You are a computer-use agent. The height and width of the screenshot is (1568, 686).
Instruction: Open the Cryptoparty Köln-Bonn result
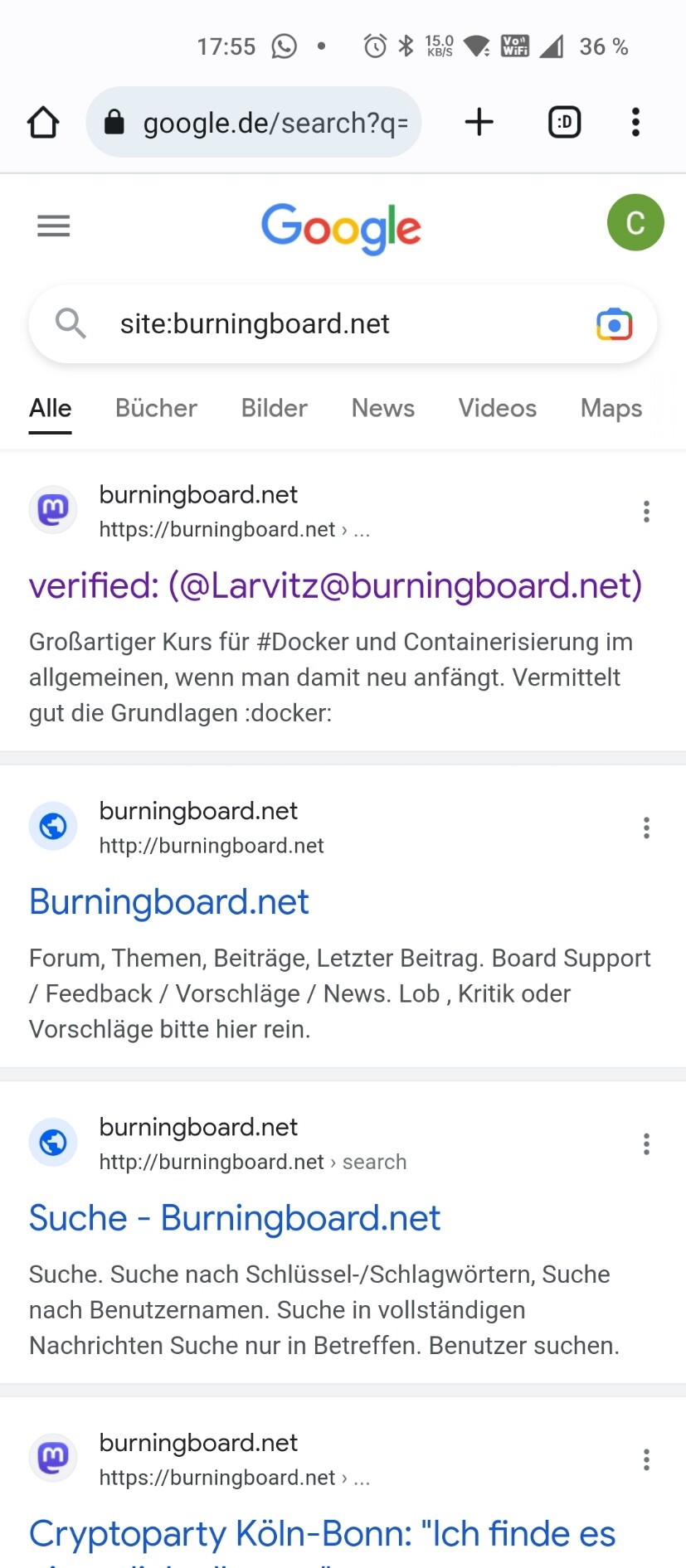(x=322, y=1534)
